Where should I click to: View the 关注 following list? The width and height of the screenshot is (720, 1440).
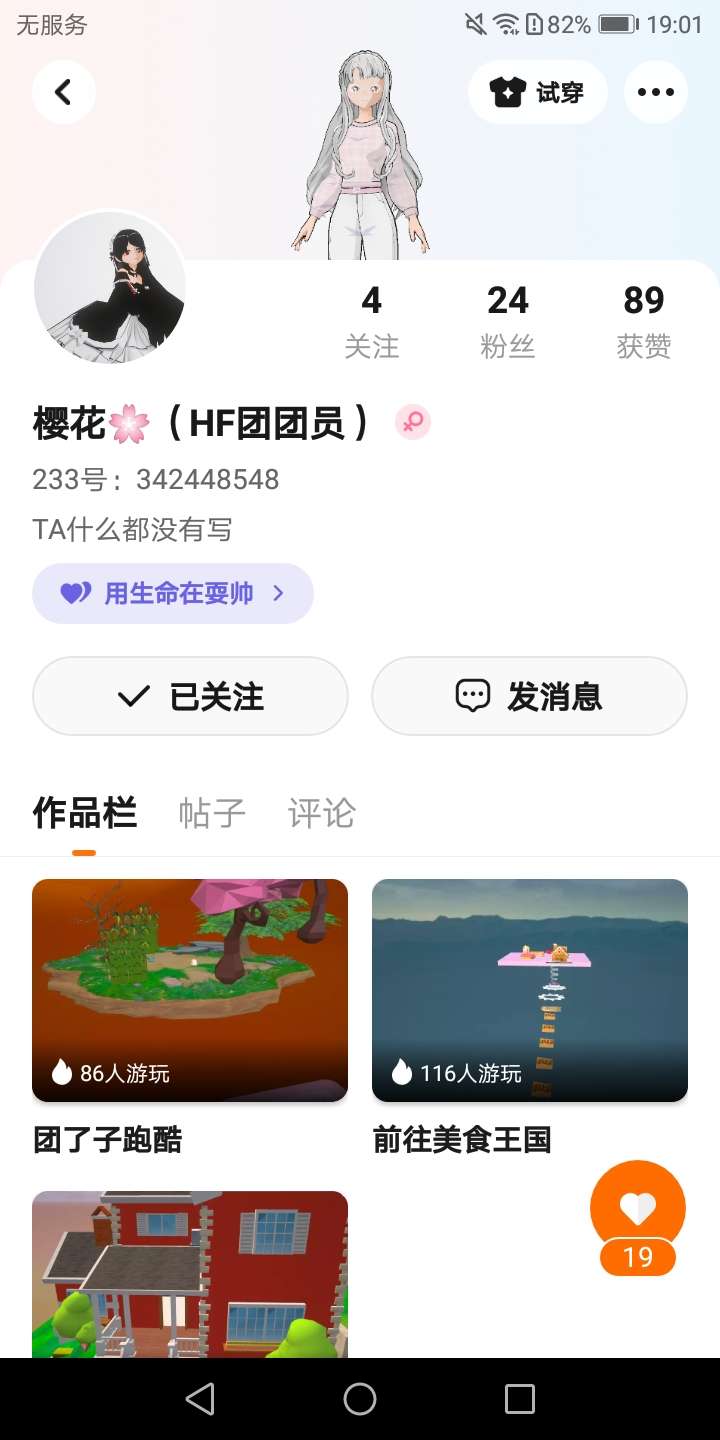[x=372, y=320]
